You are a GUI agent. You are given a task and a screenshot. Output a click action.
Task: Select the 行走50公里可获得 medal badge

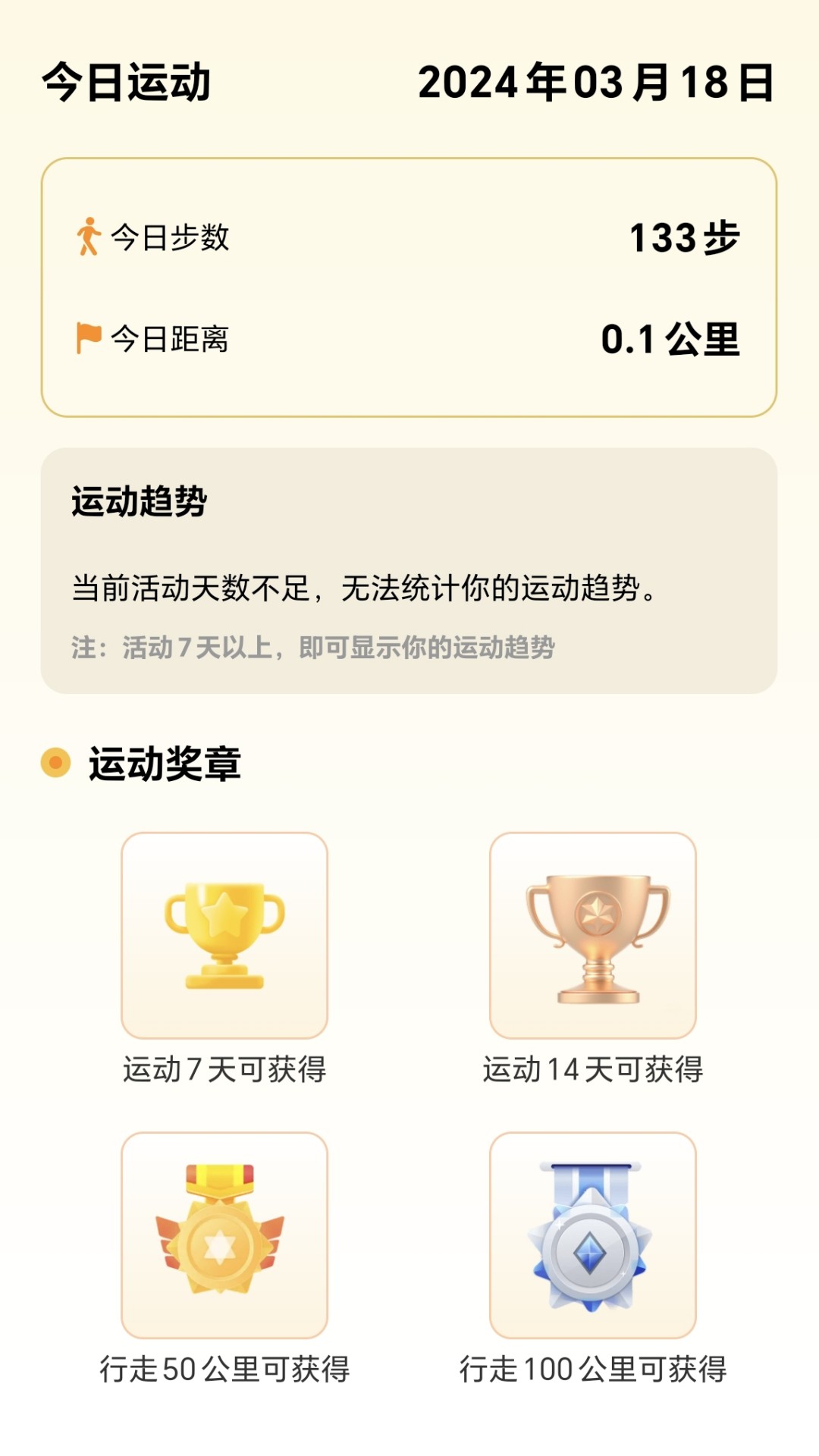(224, 1235)
